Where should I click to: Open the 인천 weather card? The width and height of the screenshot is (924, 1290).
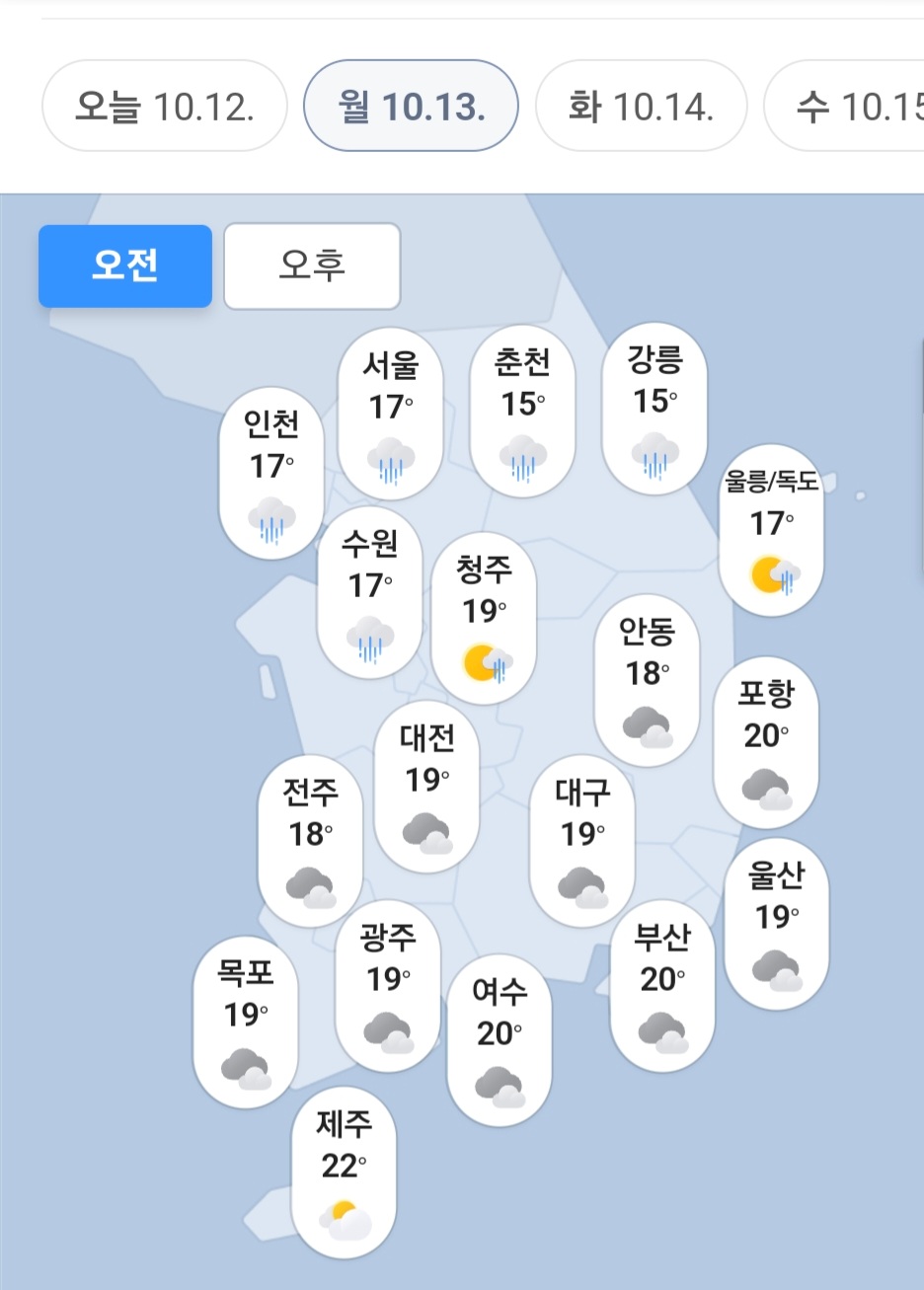[x=271, y=474]
